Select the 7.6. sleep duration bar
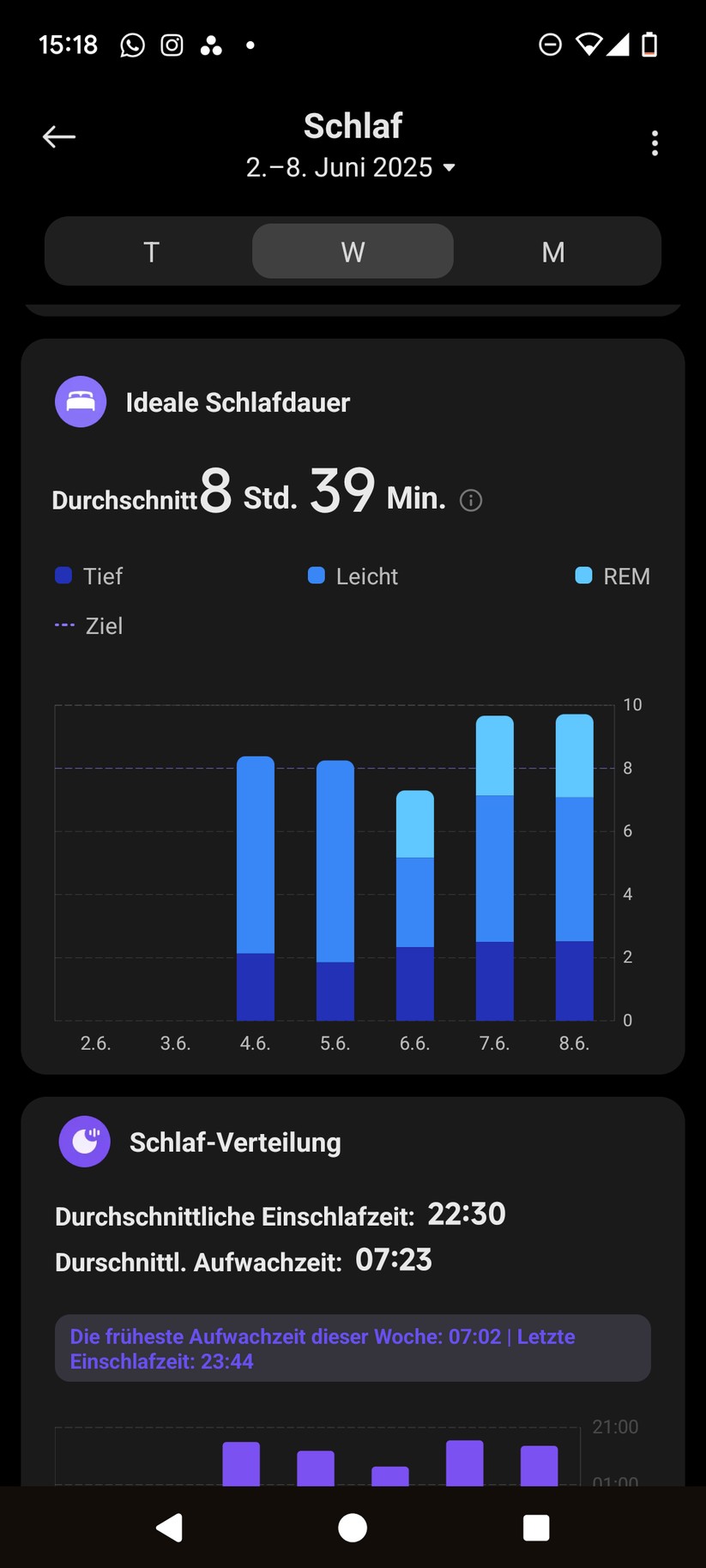 tap(495, 868)
